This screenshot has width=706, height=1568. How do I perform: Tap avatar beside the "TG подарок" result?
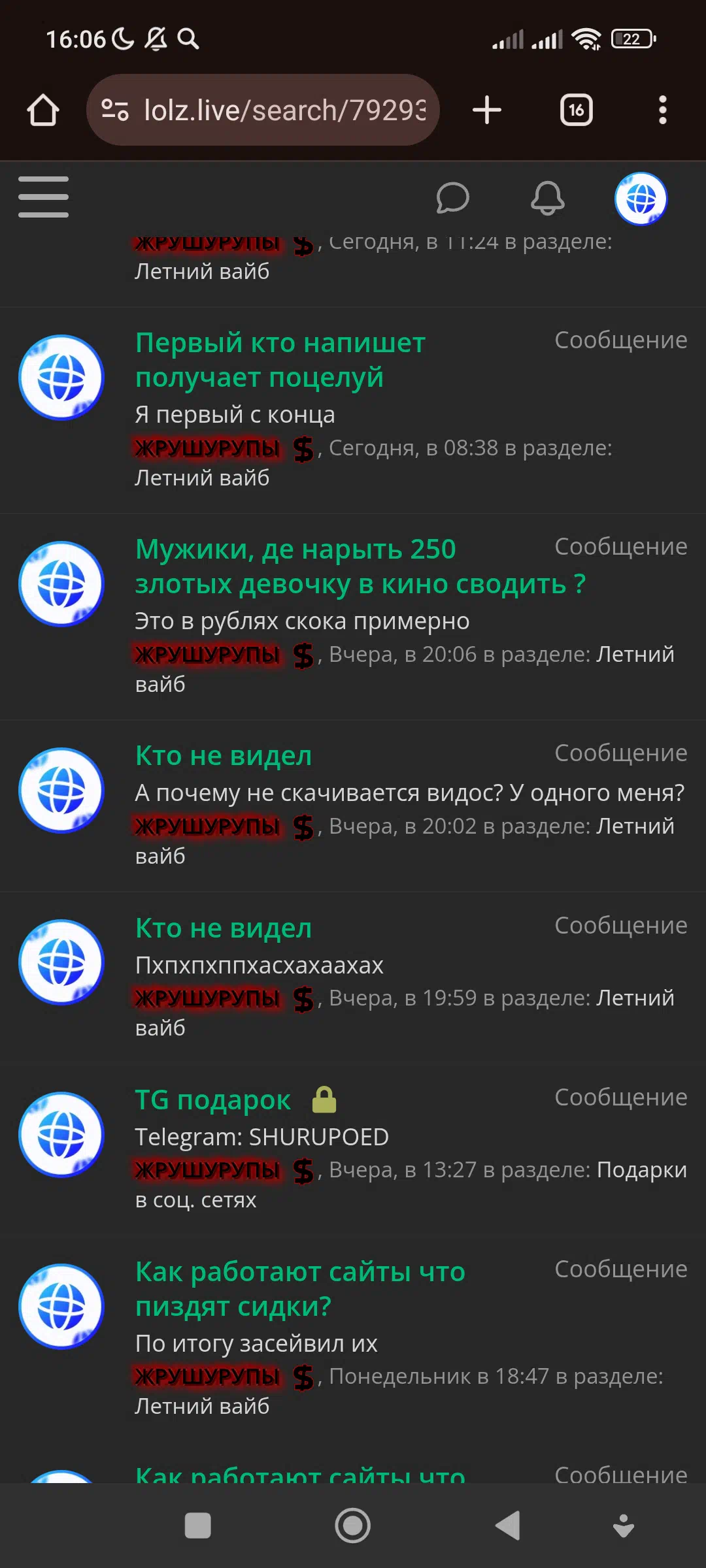click(x=61, y=1134)
